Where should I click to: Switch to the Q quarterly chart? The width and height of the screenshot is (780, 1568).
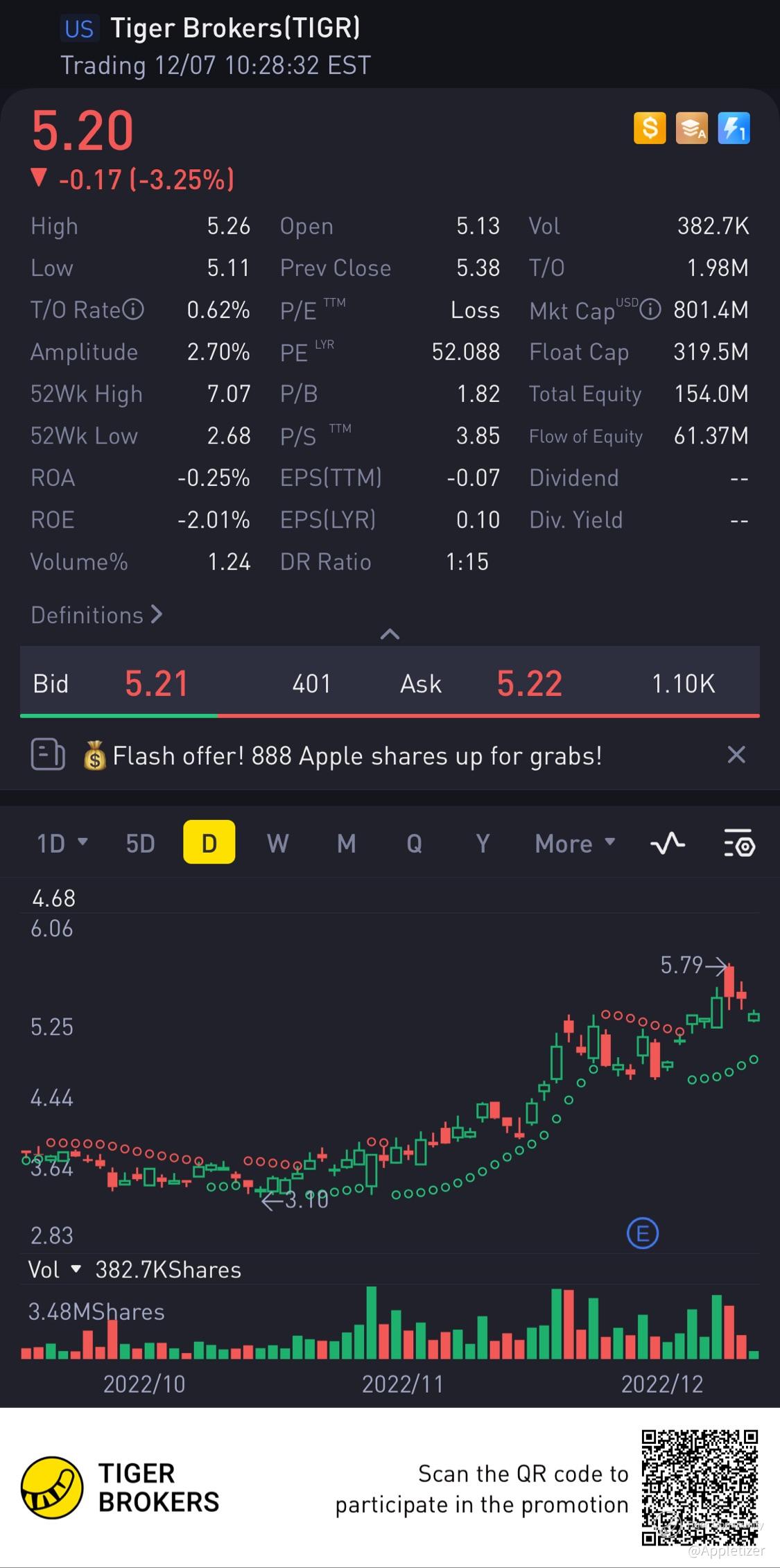(414, 843)
